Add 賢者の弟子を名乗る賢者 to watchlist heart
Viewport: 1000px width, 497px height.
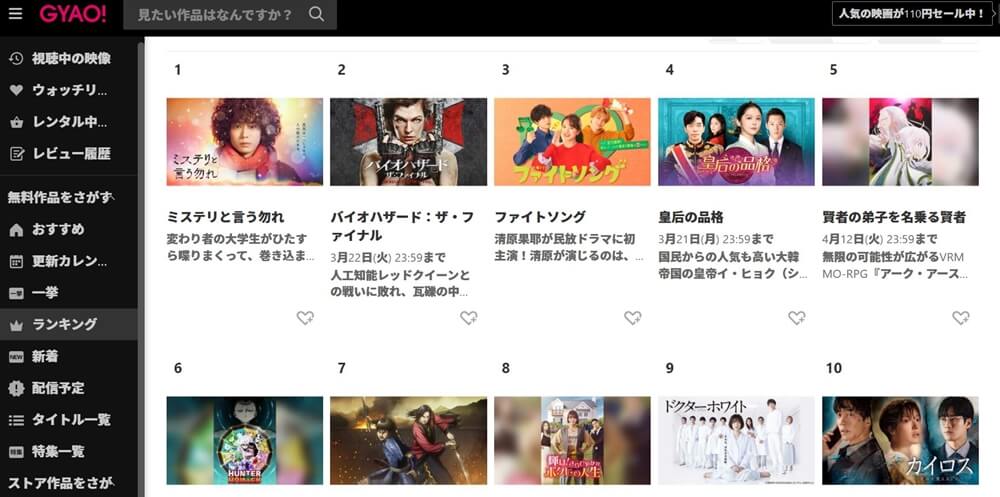[961, 318]
